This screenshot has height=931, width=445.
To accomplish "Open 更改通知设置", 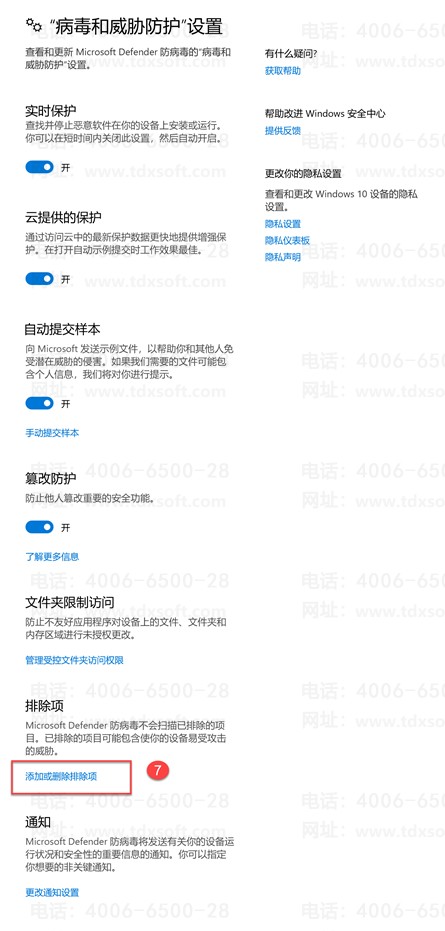I will [x=52, y=892].
